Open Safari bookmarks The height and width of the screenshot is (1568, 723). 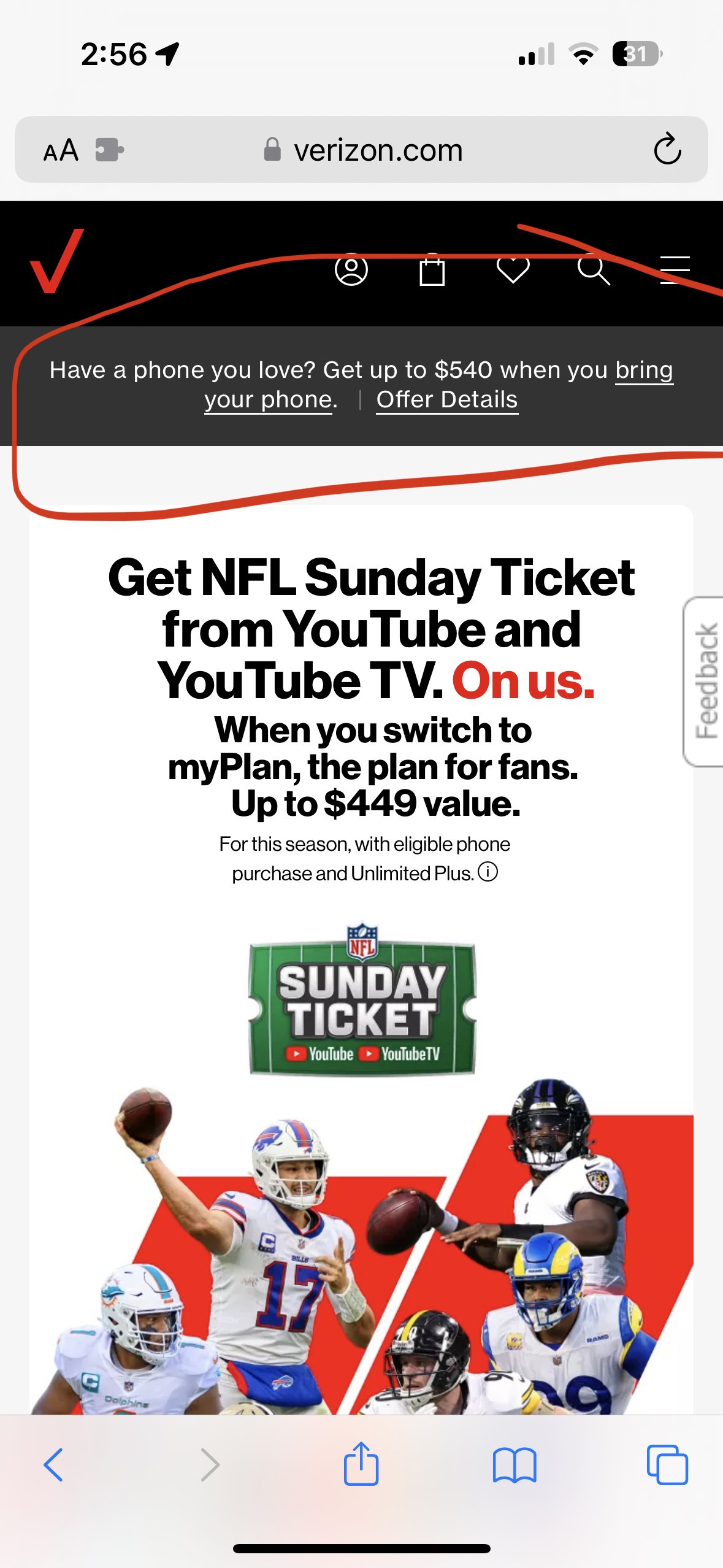click(514, 1464)
